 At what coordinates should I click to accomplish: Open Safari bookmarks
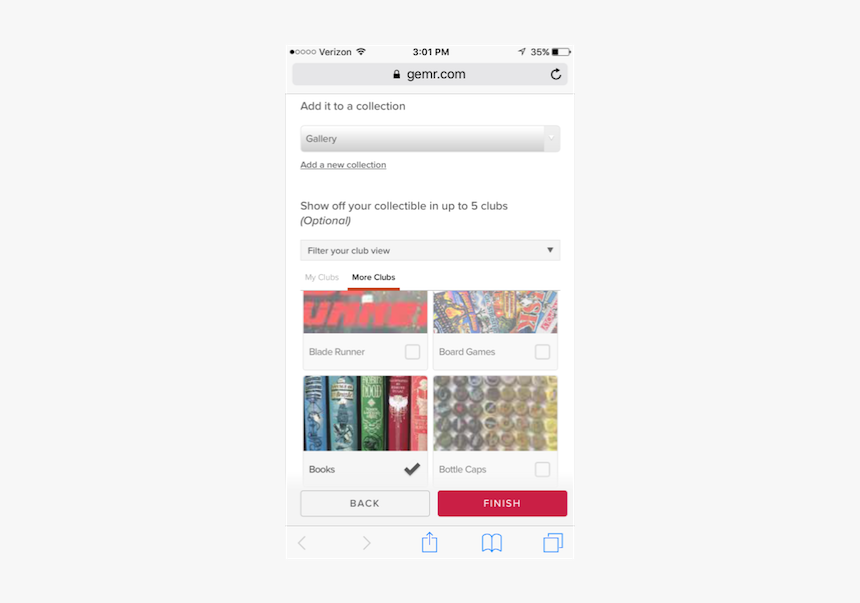tap(491, 543)
